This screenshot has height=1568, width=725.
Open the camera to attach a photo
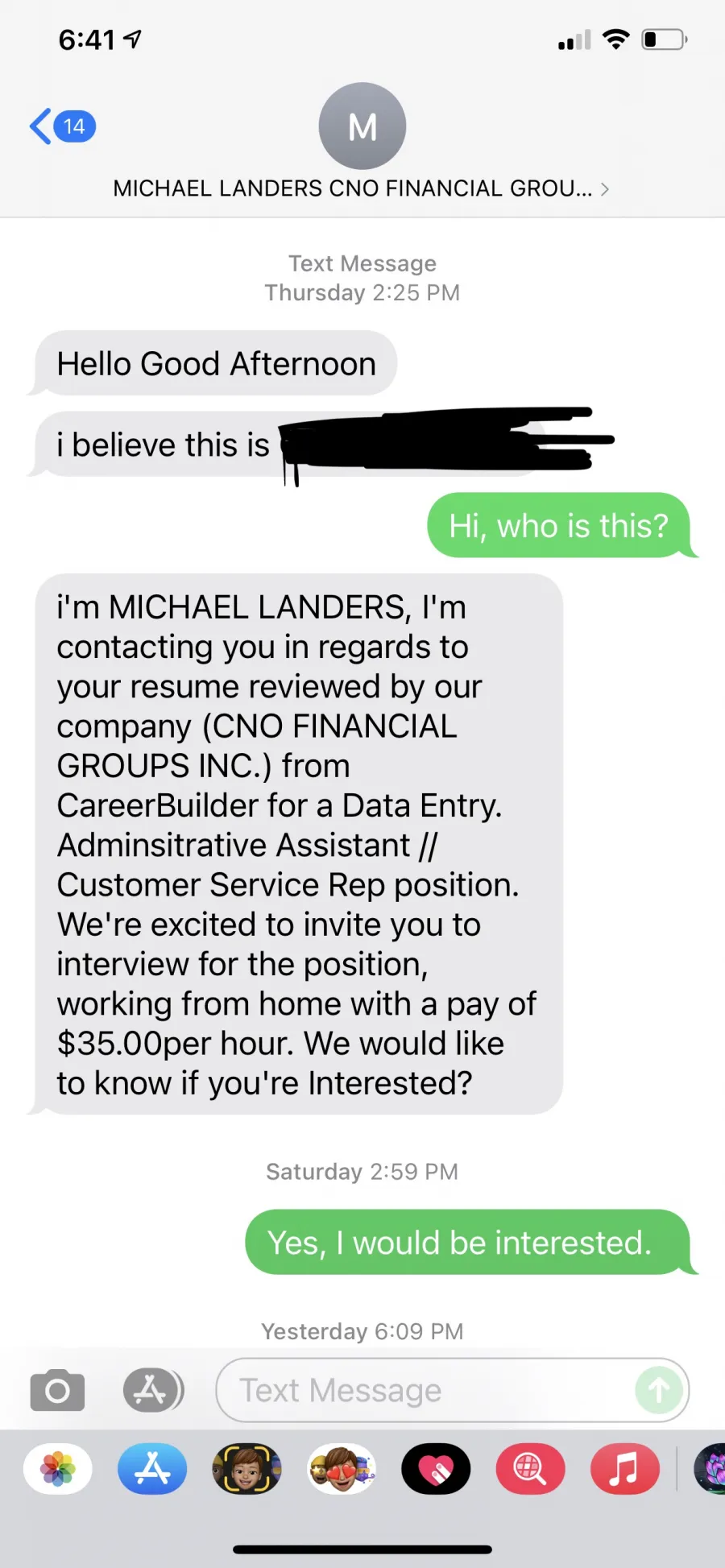point(57,1390)
